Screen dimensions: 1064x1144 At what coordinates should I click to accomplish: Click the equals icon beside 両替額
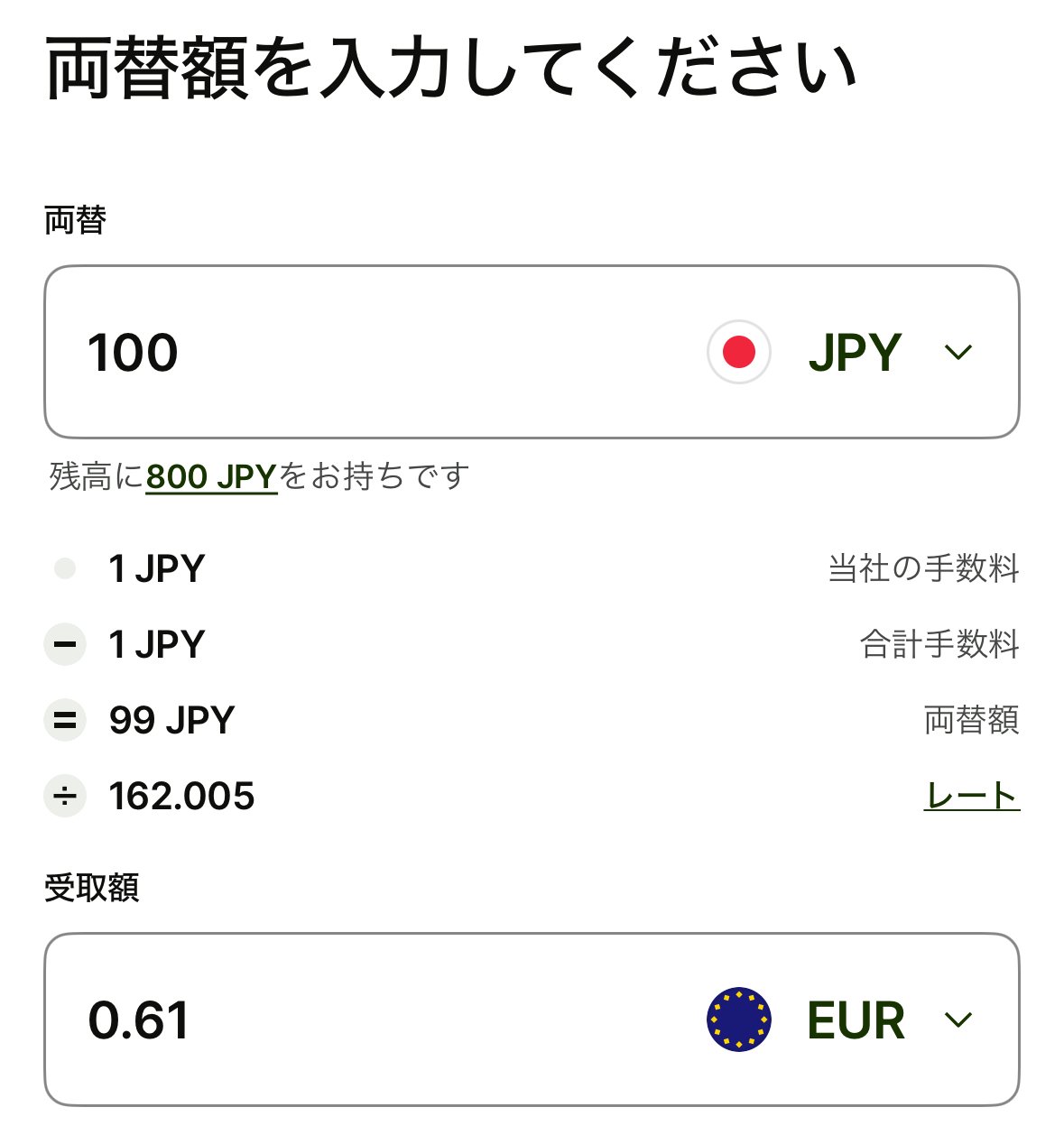[x=63, y=720]
